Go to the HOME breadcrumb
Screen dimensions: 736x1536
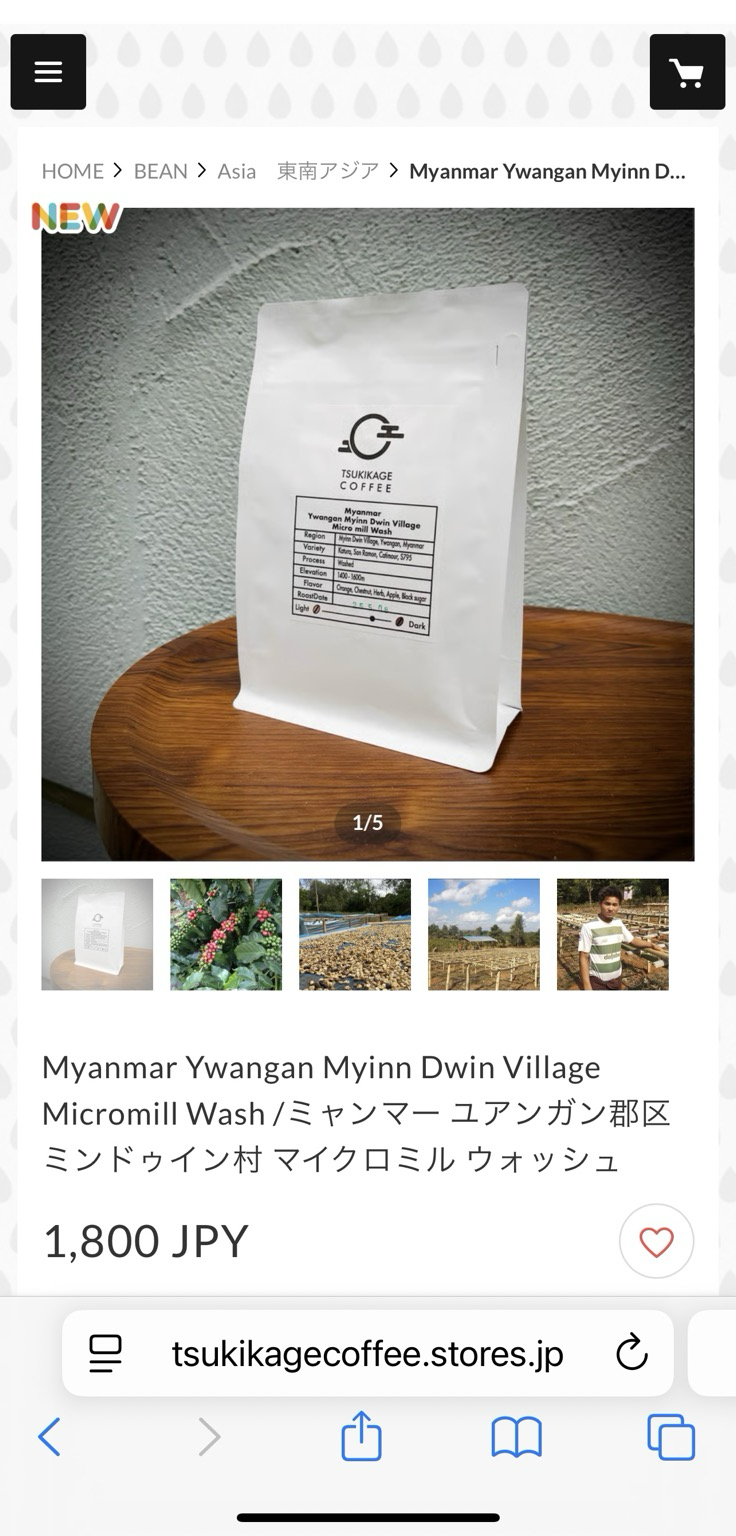coord(73,171)
